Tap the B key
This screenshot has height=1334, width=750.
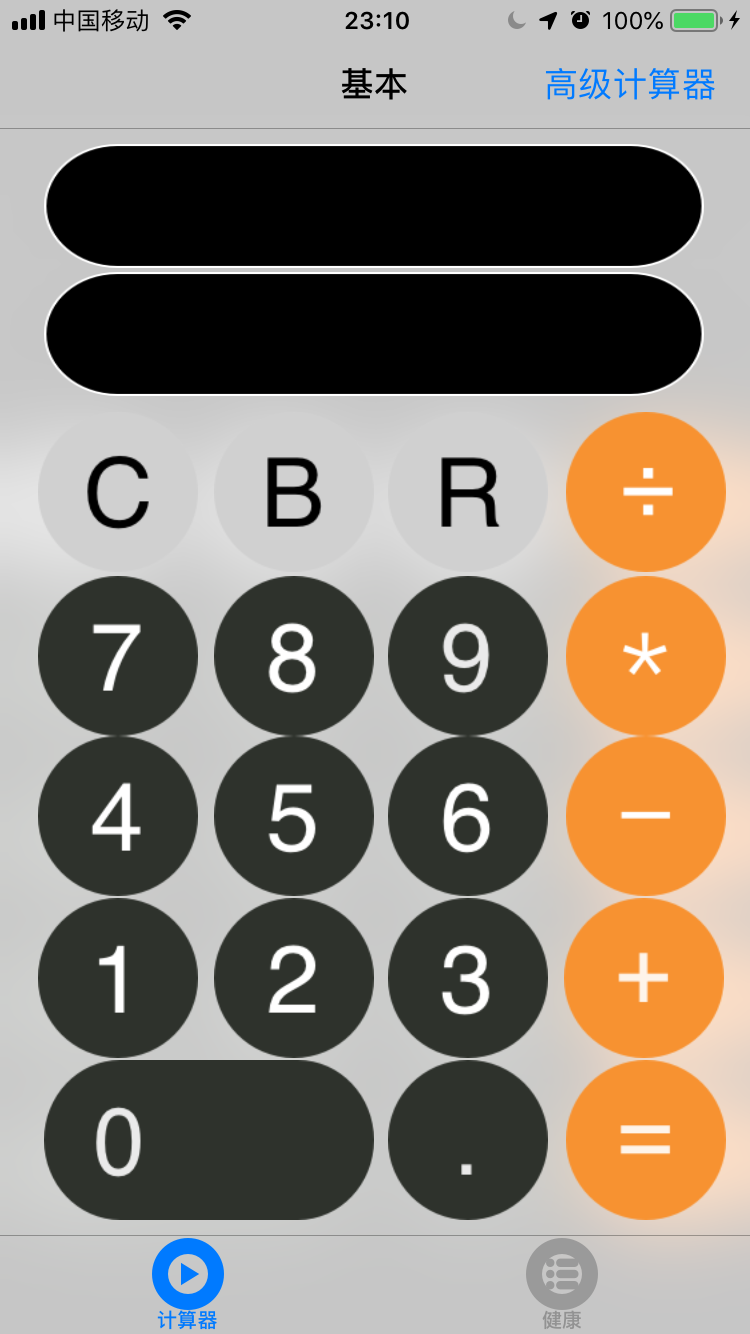coord(294,492)
